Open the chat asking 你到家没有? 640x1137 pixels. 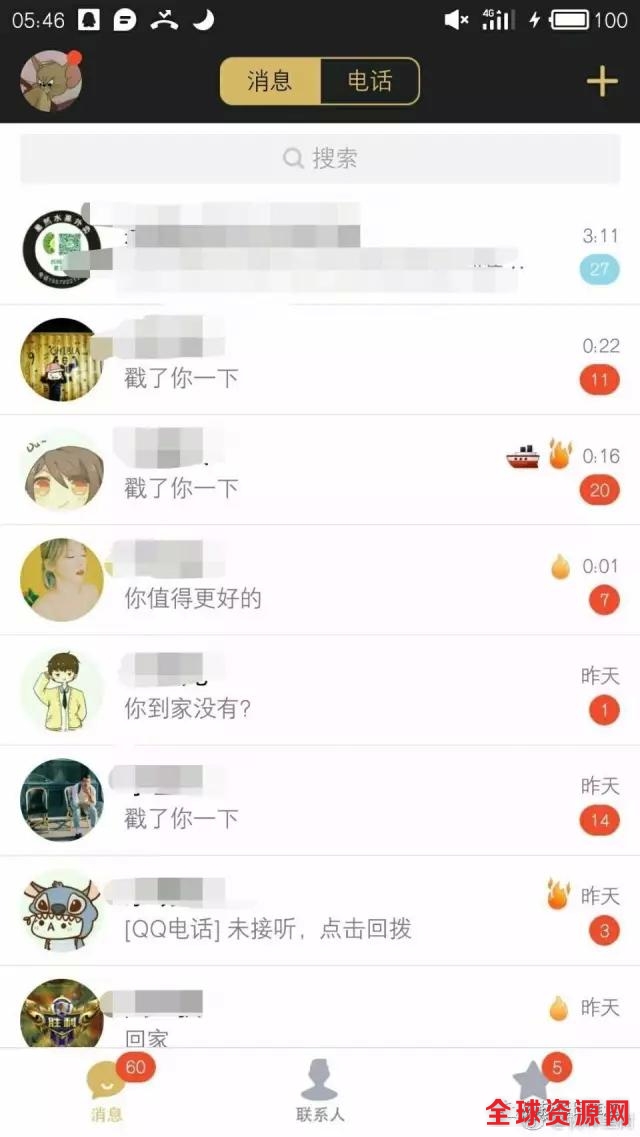(320, 690)
